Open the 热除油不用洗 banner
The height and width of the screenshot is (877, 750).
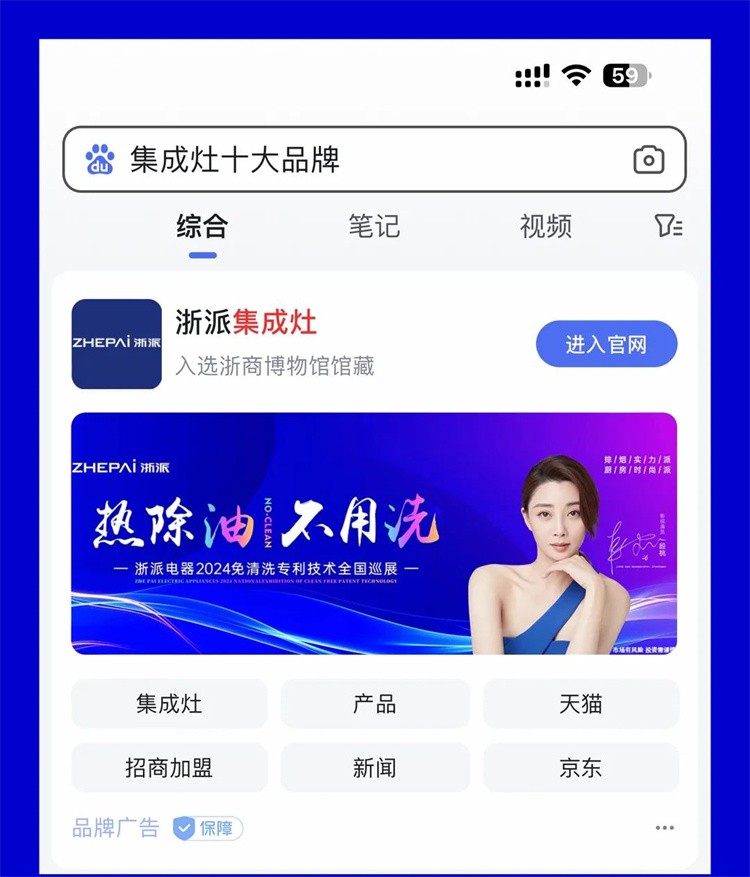[374, 534]
